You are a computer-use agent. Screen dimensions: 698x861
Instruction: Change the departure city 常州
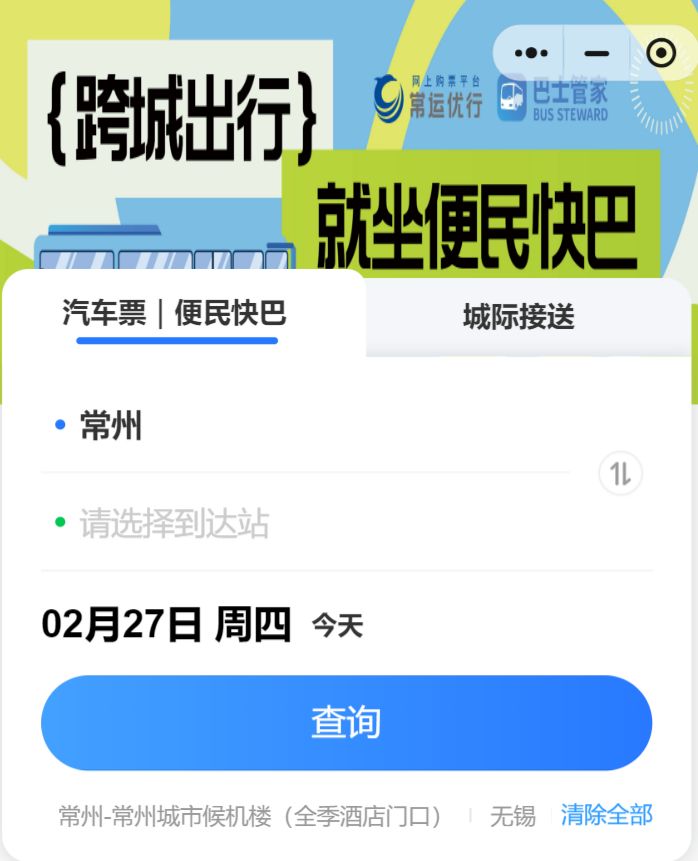point(112,426)
